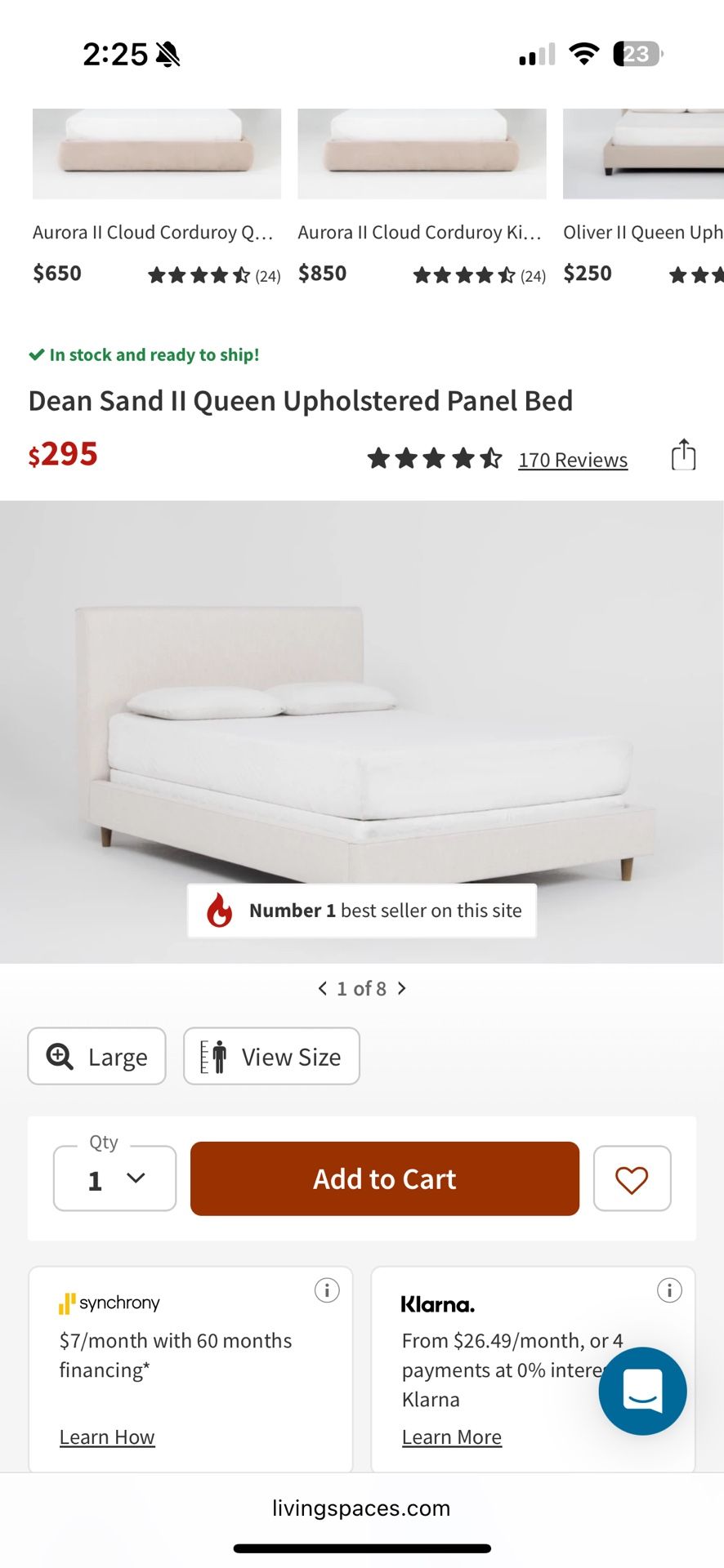Open the live chat bubble
724x1568 pixels.
642,1391
